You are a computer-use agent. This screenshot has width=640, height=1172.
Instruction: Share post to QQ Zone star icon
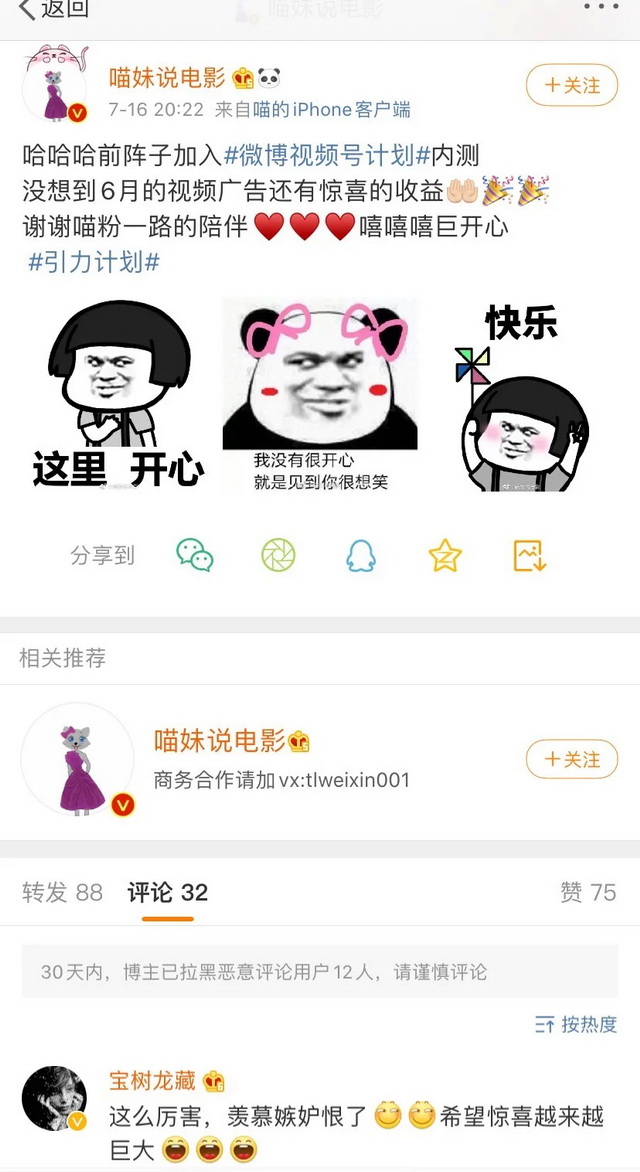(x=445, y=555)
